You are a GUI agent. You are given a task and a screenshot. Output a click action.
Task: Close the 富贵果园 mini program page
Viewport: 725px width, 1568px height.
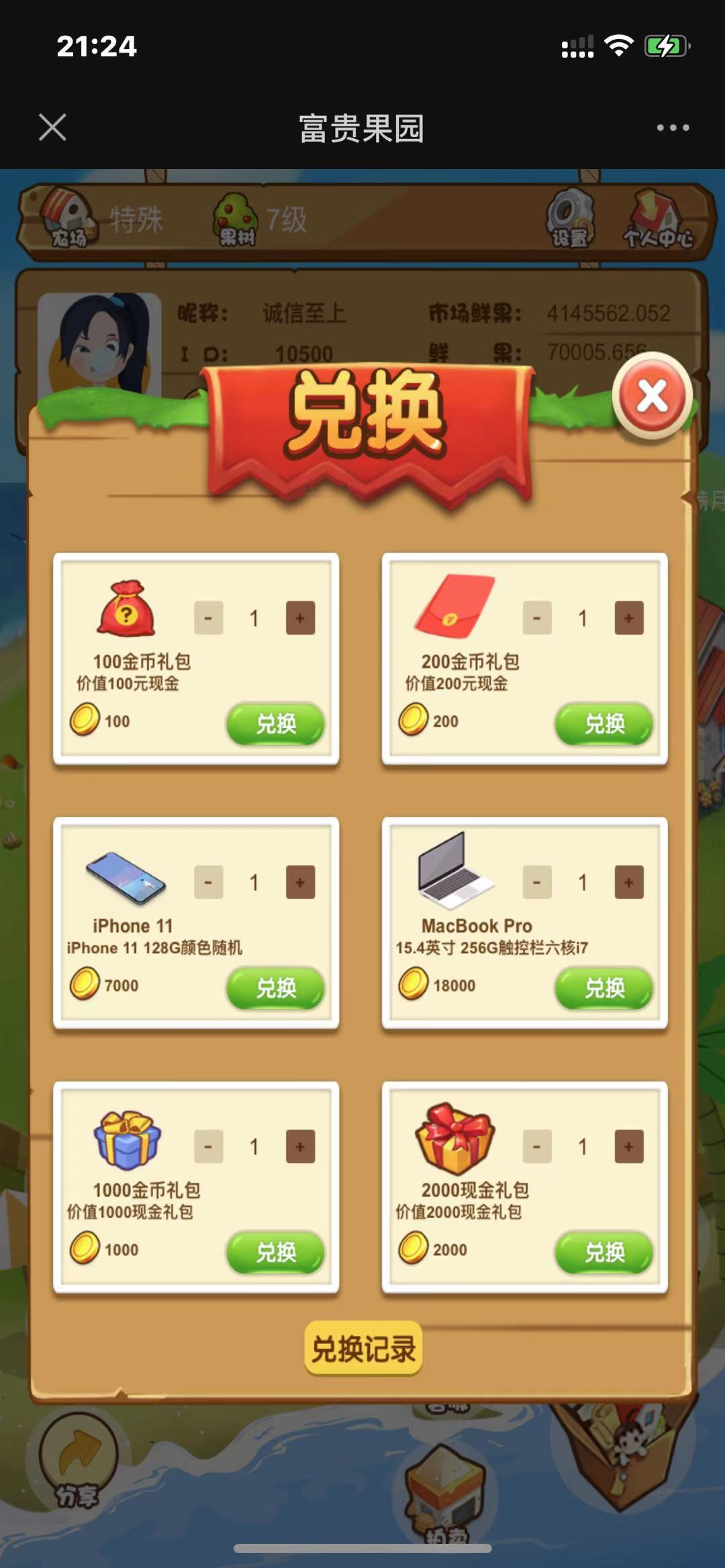[52, 127]
